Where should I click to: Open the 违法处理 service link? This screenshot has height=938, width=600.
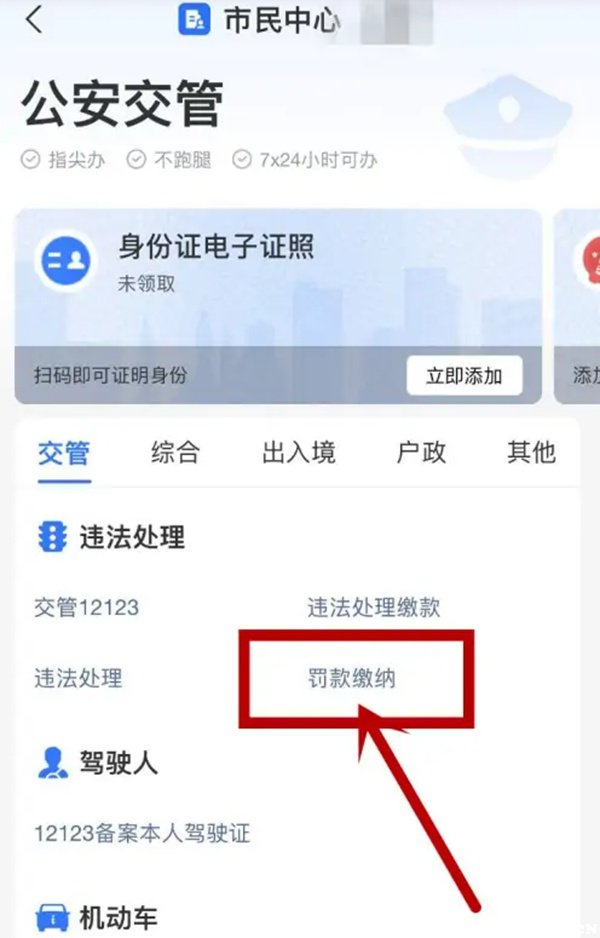[78, 677]
